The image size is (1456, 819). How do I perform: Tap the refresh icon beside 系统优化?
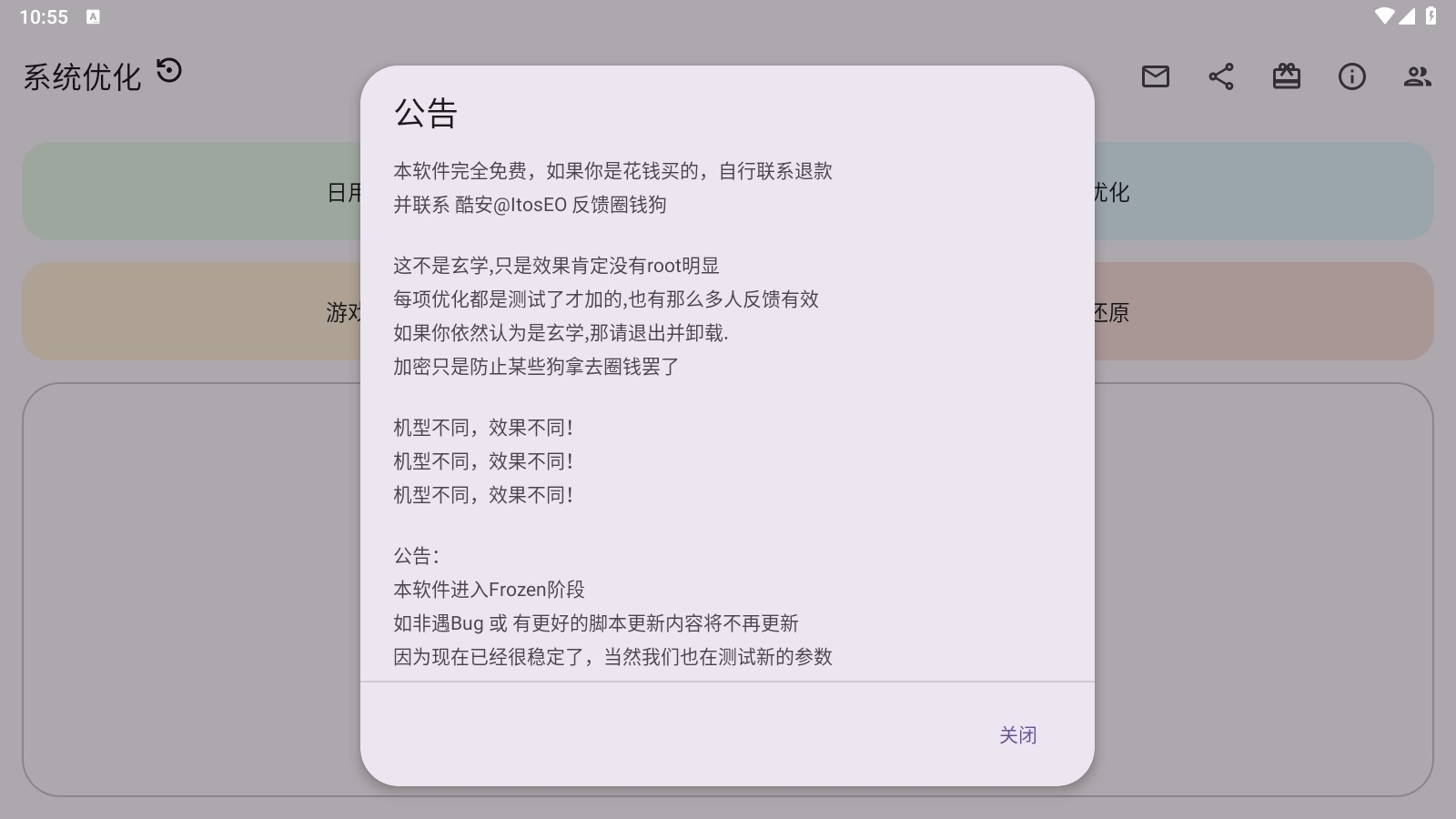pyautogui.click(x=169, y=71)
